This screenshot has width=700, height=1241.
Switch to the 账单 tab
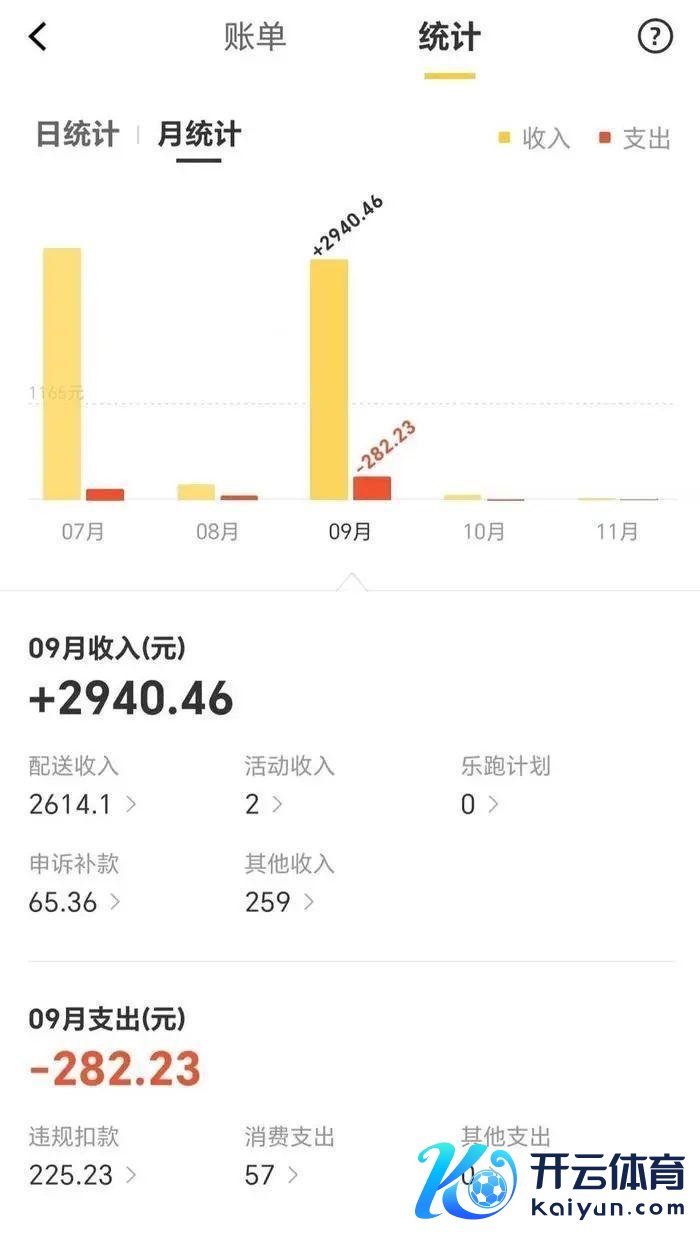(255, 38)
